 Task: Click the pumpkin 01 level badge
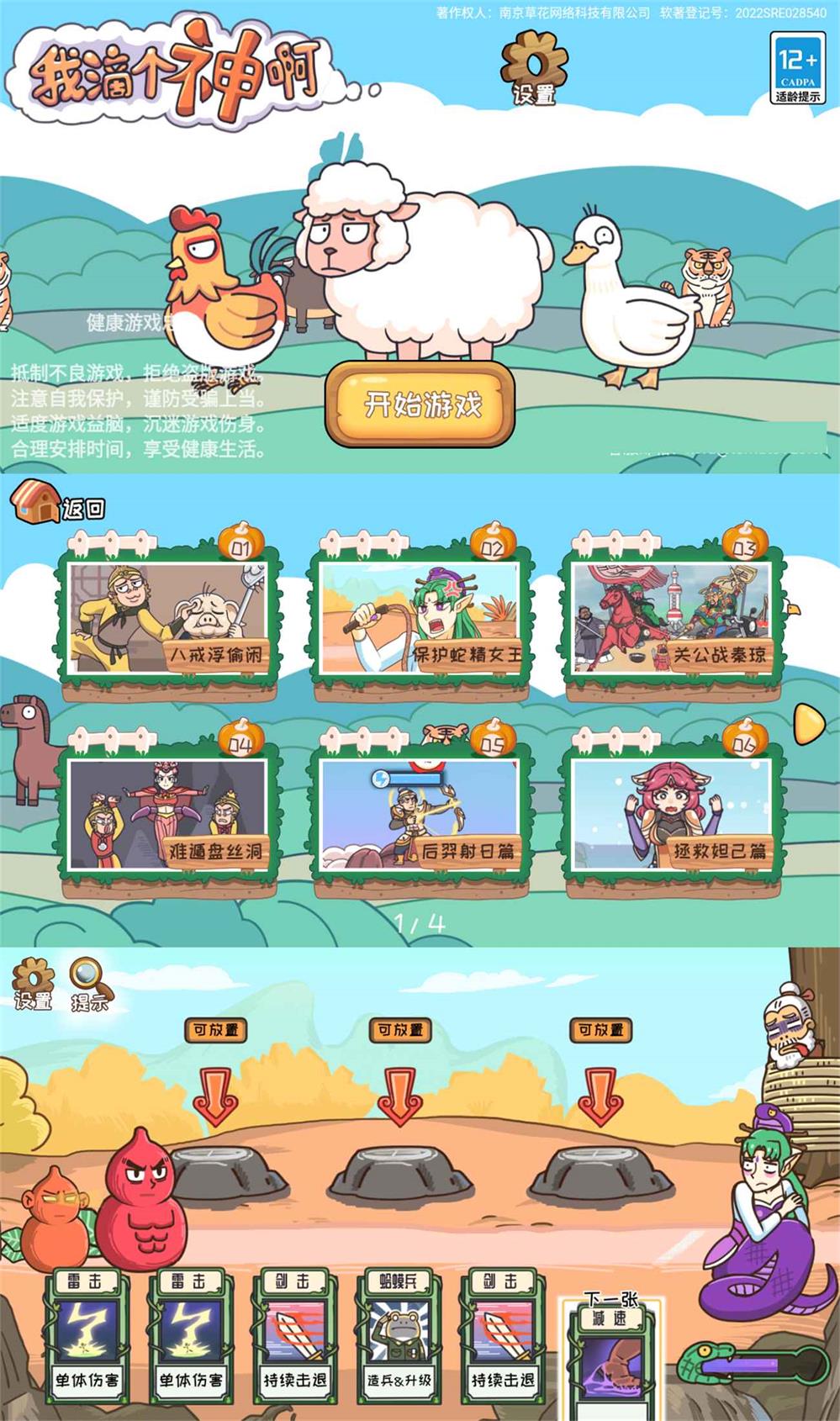coord(242,545)
